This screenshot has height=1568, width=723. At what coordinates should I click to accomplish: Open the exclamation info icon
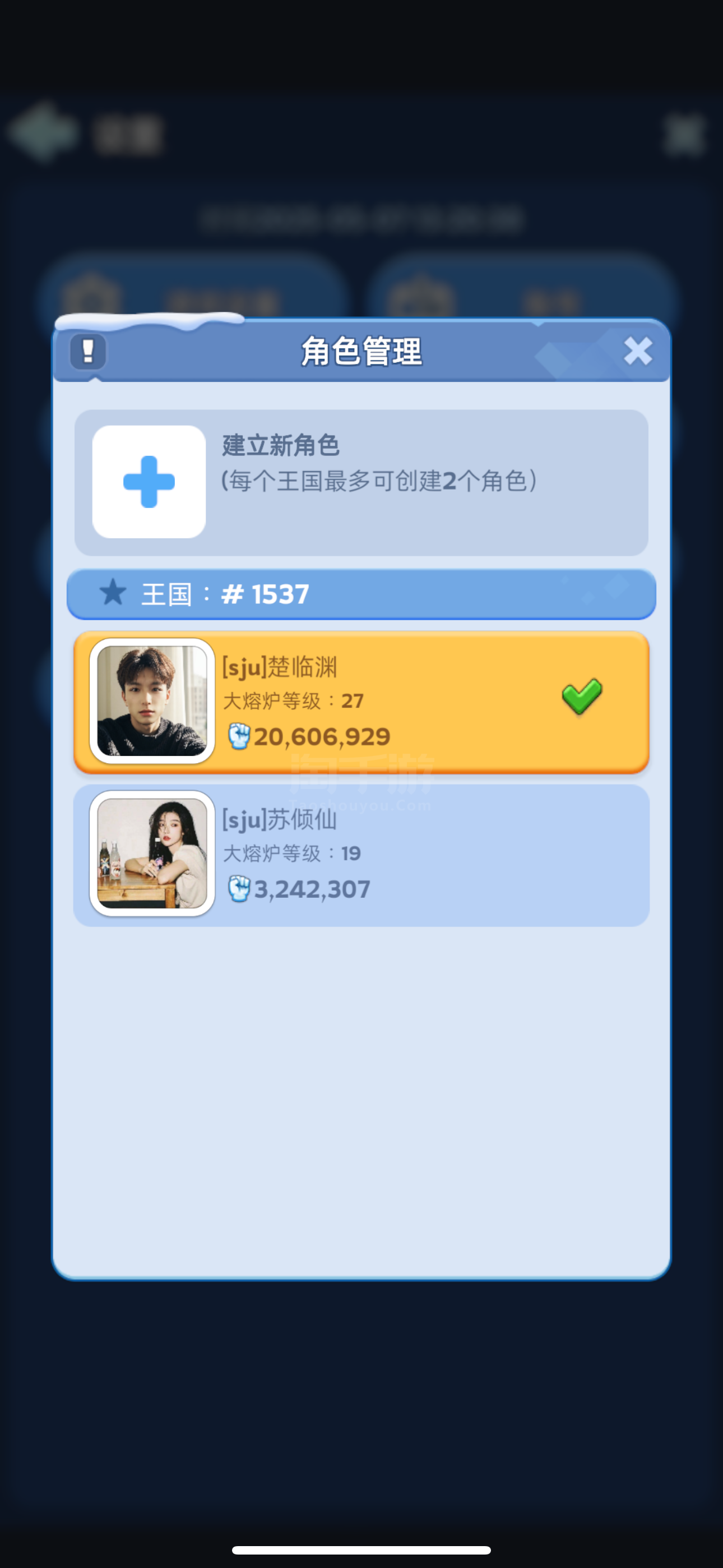pyautogui.click(x=88, y=351)
